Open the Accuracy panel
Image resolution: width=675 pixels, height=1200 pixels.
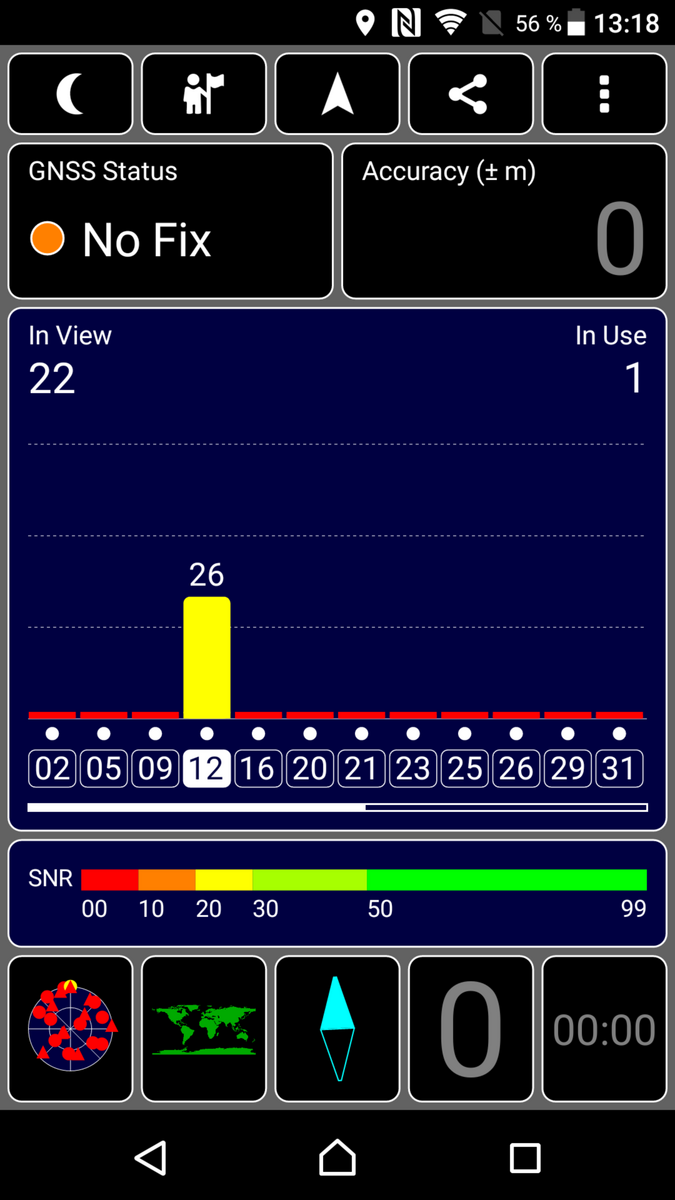click(504, 221)
